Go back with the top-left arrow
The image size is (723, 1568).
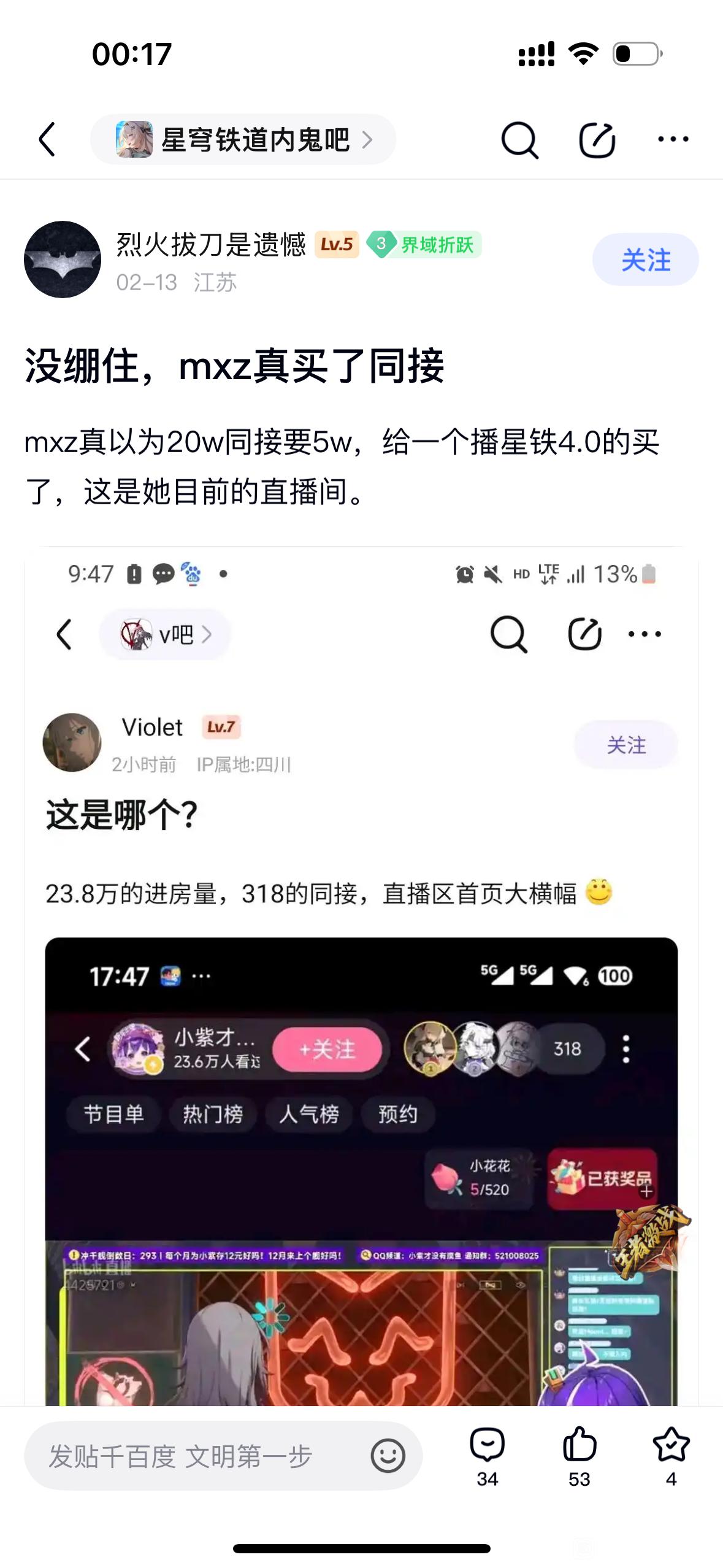[x=47, y=139]
